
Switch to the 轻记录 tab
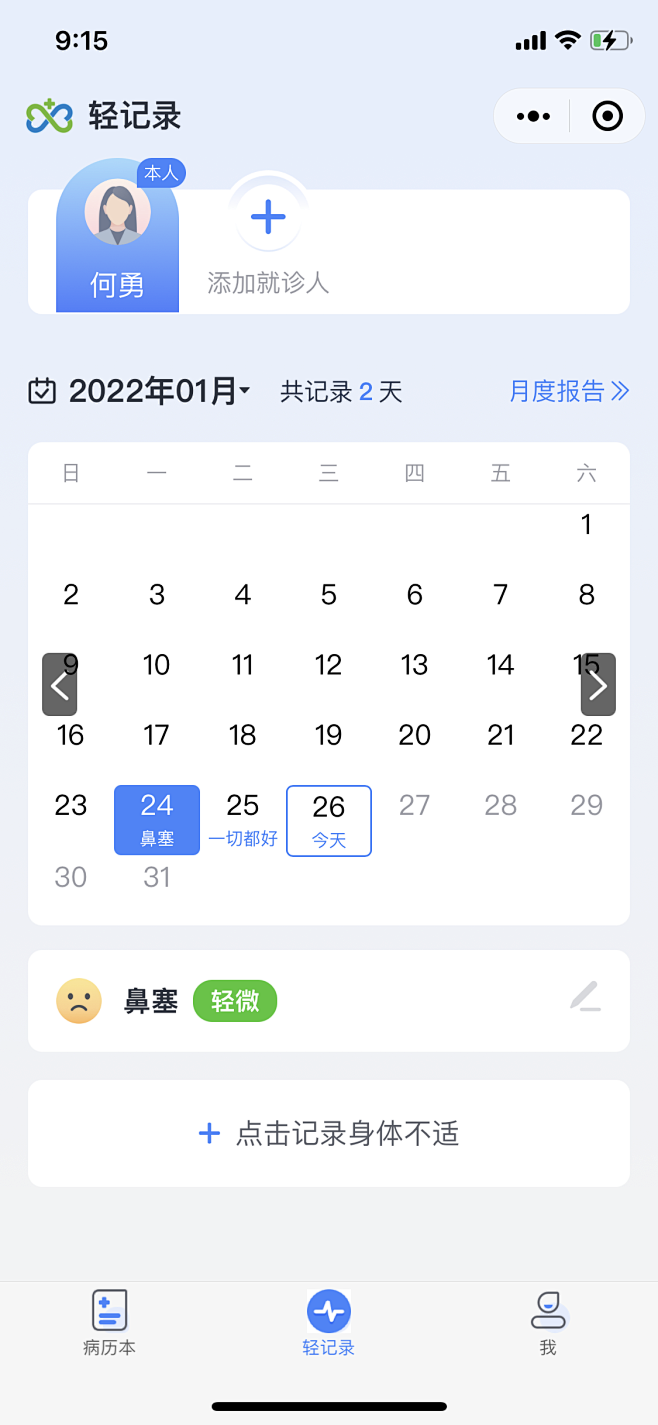(x=329, y=1321)
